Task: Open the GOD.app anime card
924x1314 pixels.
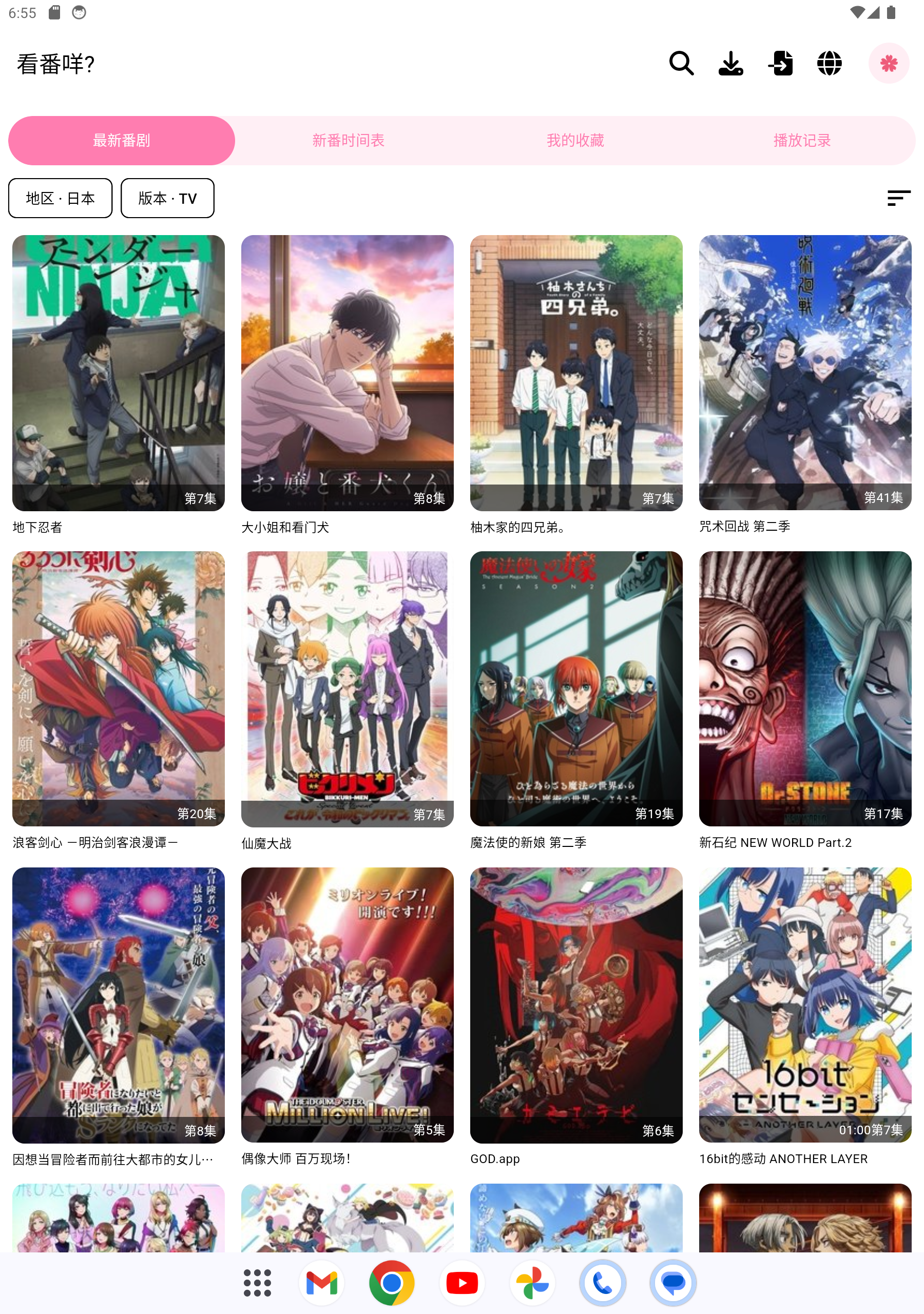Action: coord(576,1017)
